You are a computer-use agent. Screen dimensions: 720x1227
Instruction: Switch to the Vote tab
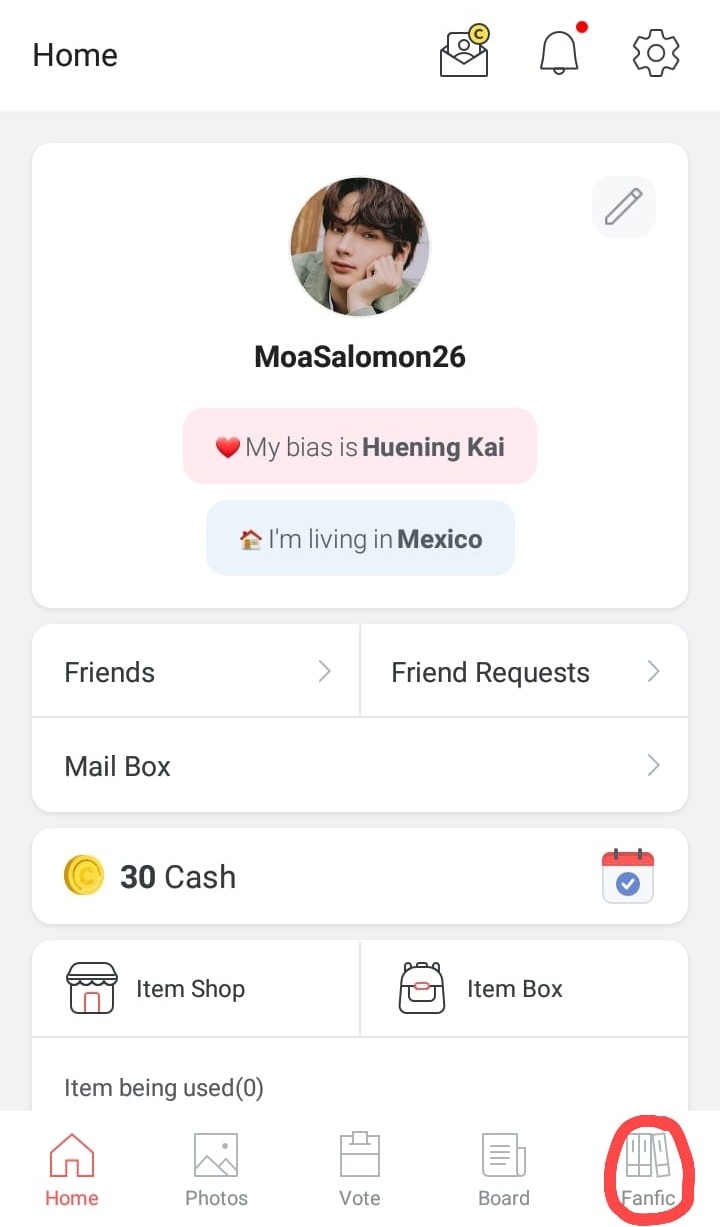pyautogui.click(x=360, y=1170)
